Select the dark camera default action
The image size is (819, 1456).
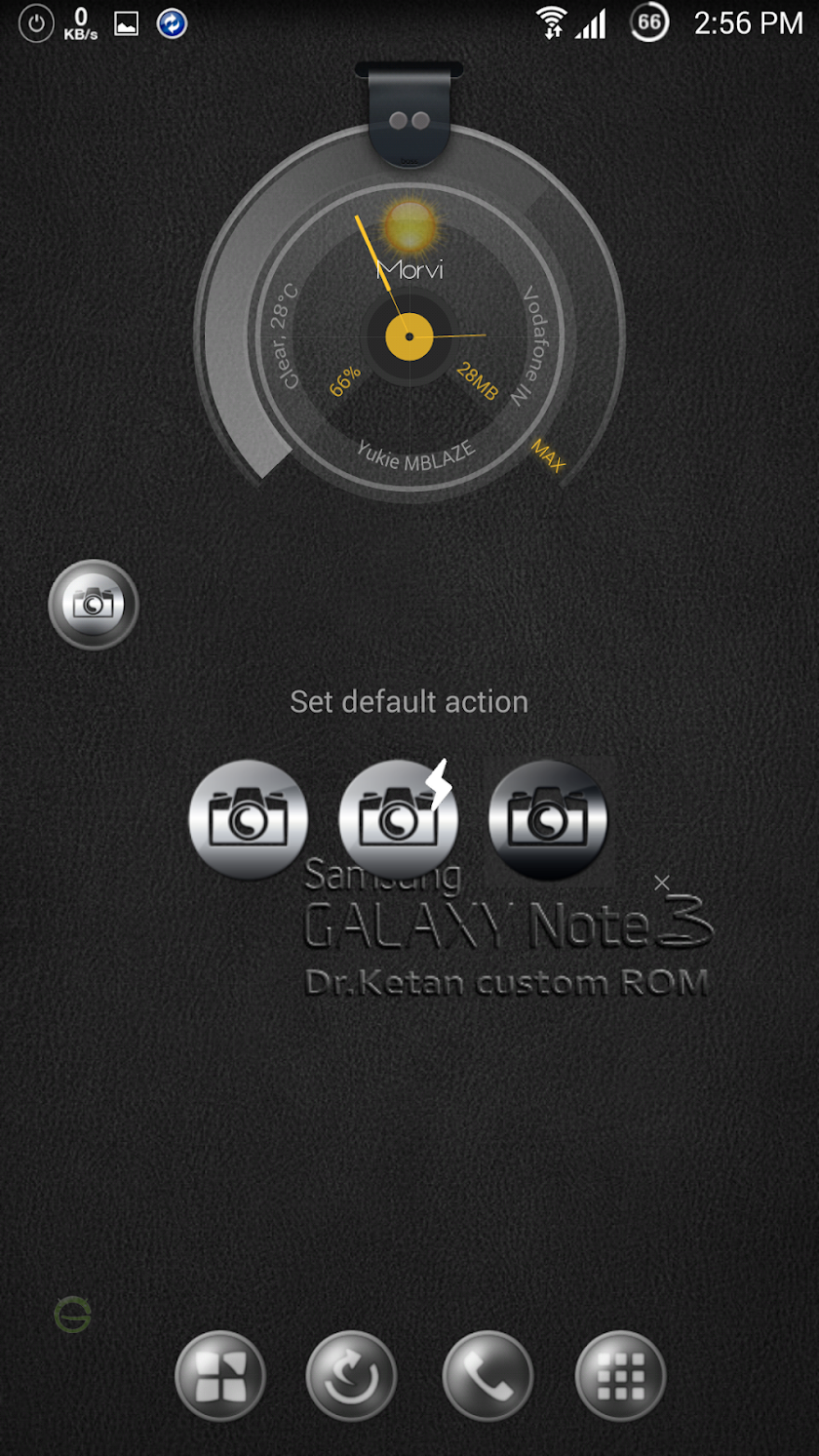coord(548,819)
